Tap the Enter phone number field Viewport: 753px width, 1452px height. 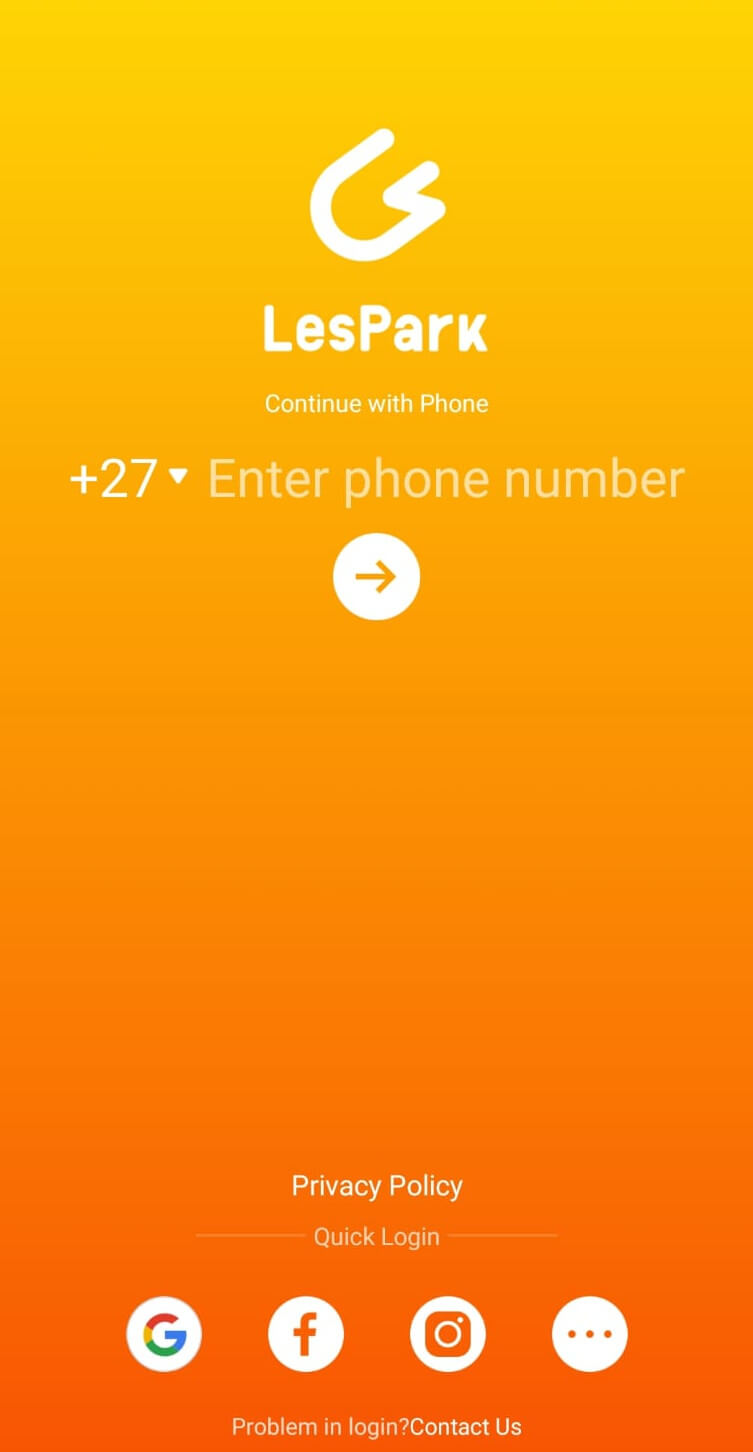tap(446, 479)
